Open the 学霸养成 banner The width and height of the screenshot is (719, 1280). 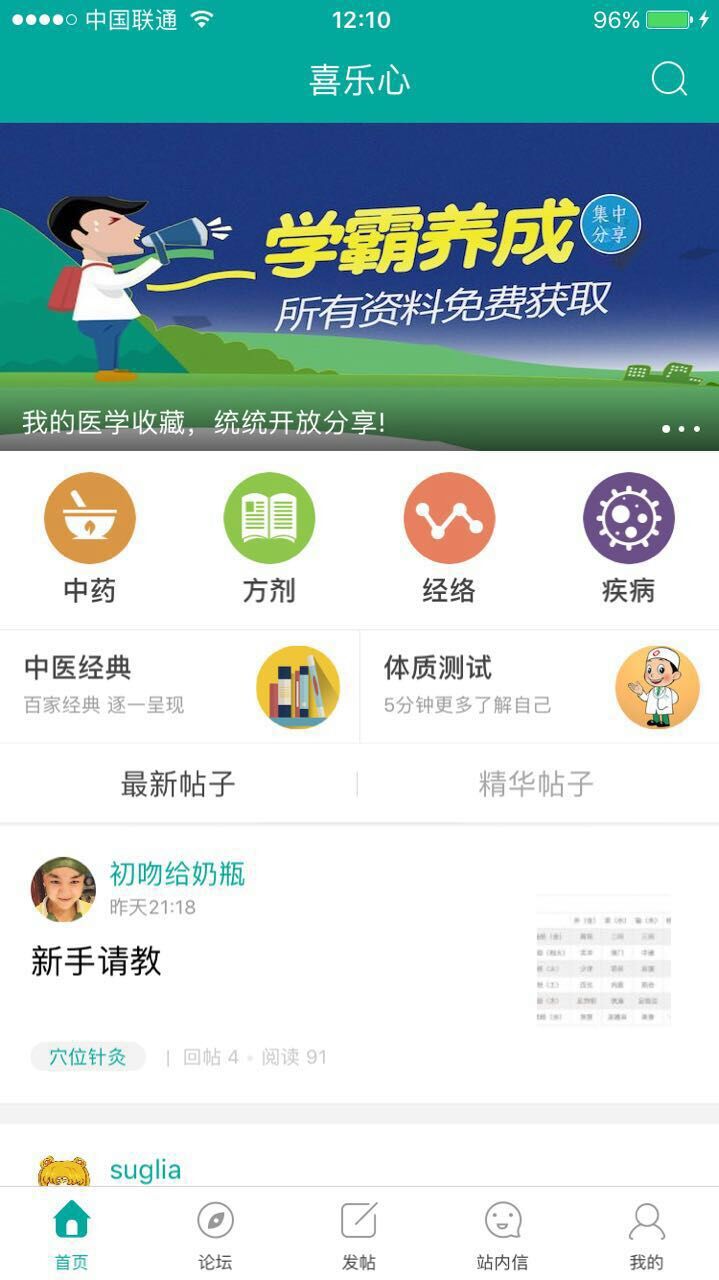tap(359, 285)
